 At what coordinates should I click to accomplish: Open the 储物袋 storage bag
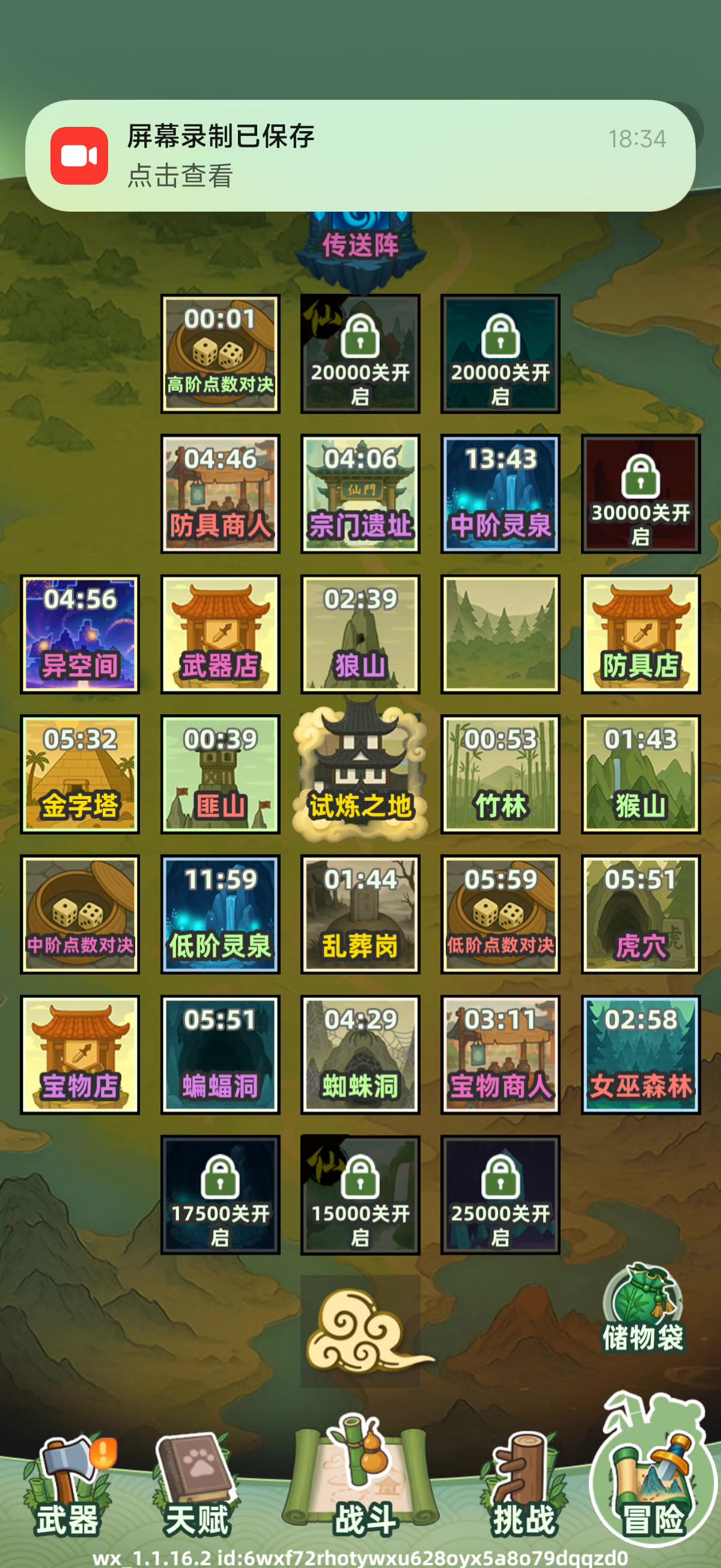pyautogui.click(x=642, y=1309)
